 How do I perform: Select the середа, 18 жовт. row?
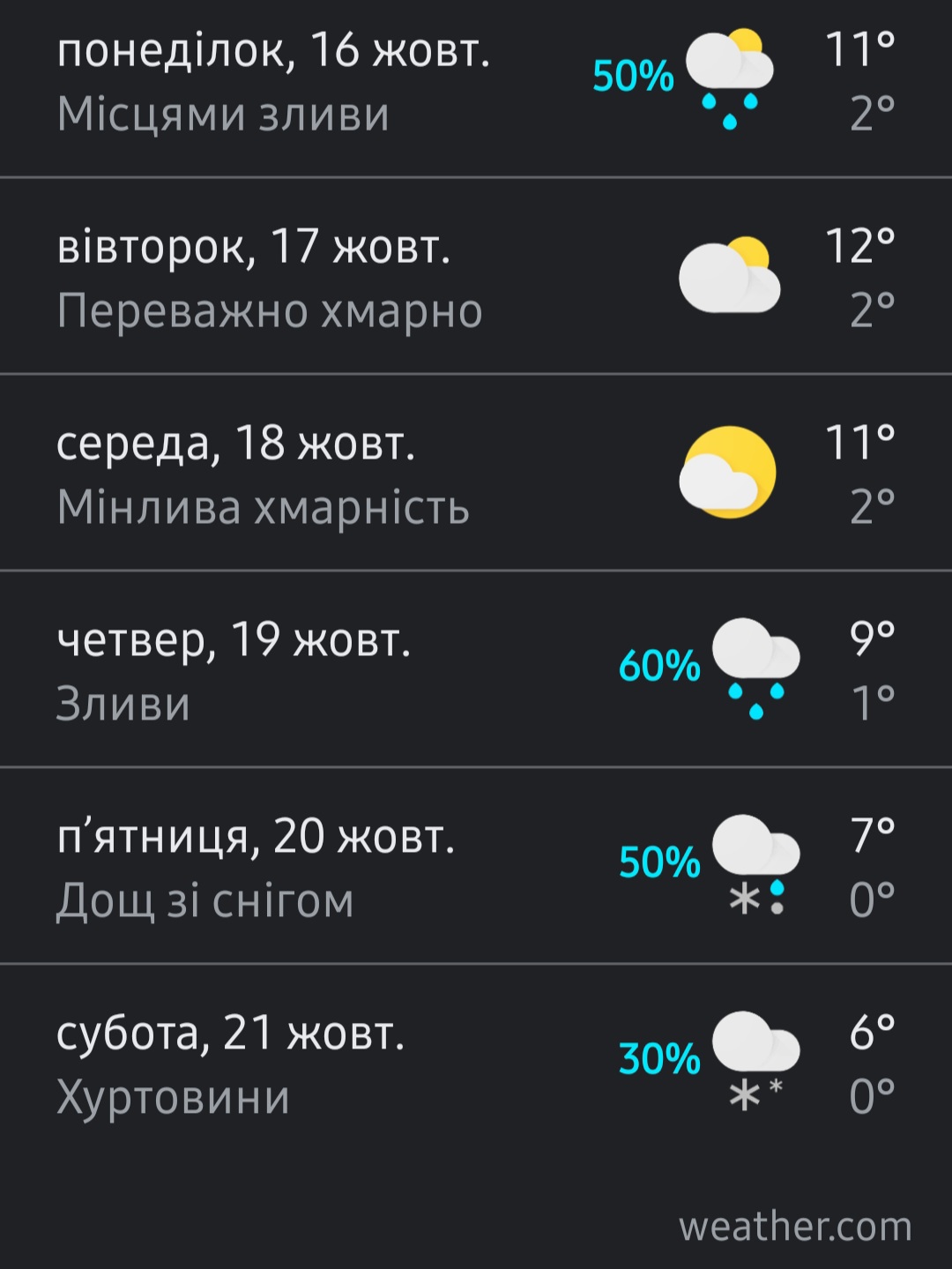pyautogui.click(x=476, y=474)
